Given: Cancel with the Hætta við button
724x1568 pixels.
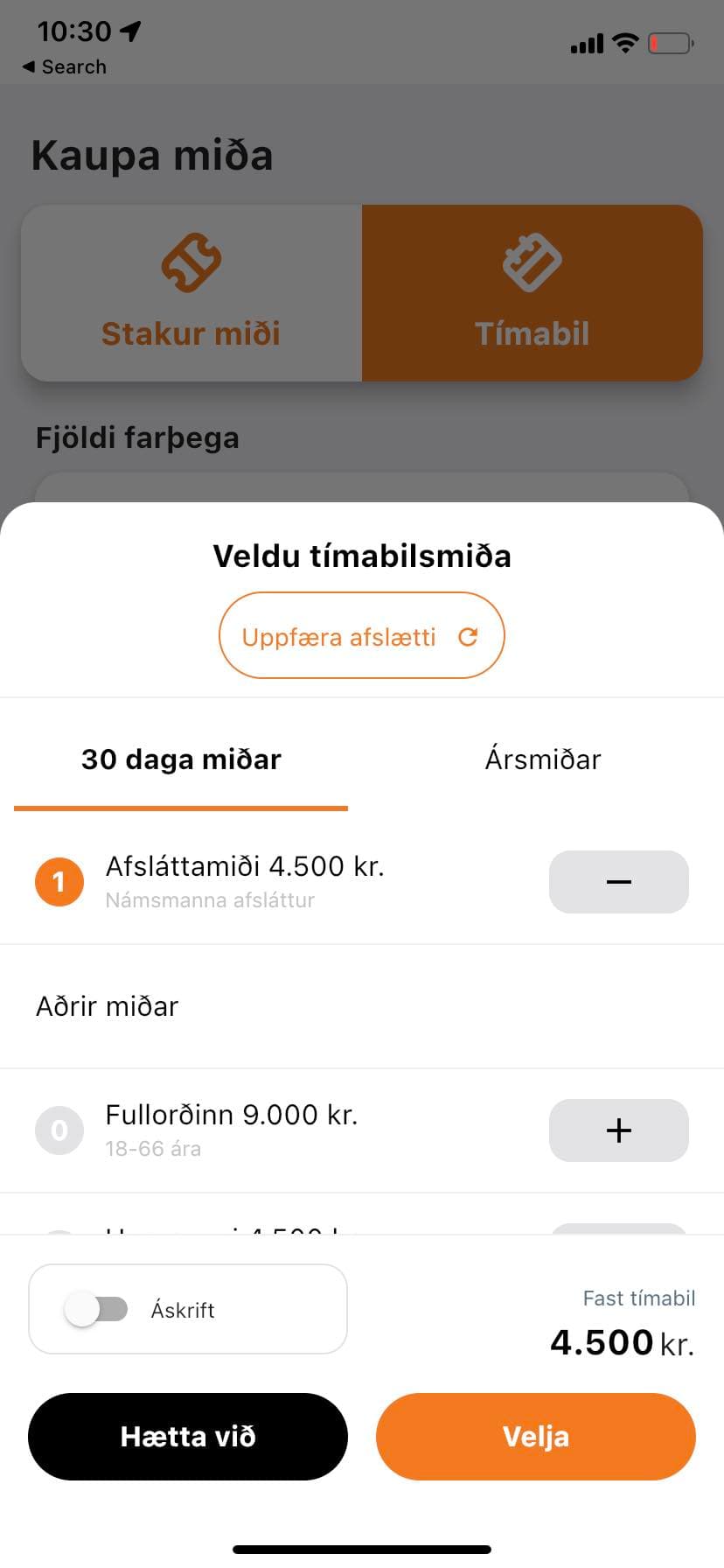Looking at the screenshot, I should (188, 1437).
